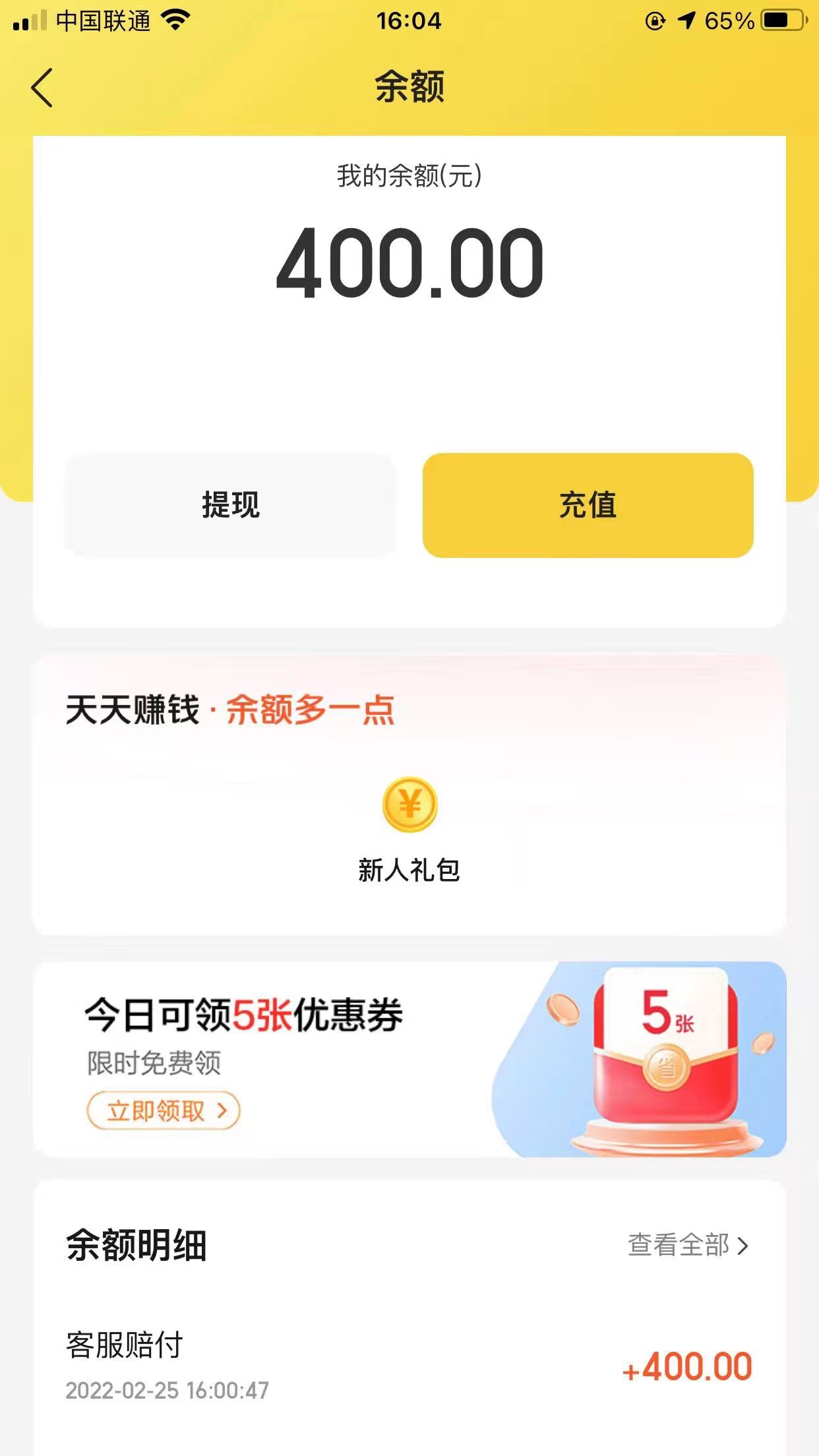The height and width of the screenshot is (1456, 819).
Task: Open the 客服赔付 transaction record
Action: (409, 1365)
